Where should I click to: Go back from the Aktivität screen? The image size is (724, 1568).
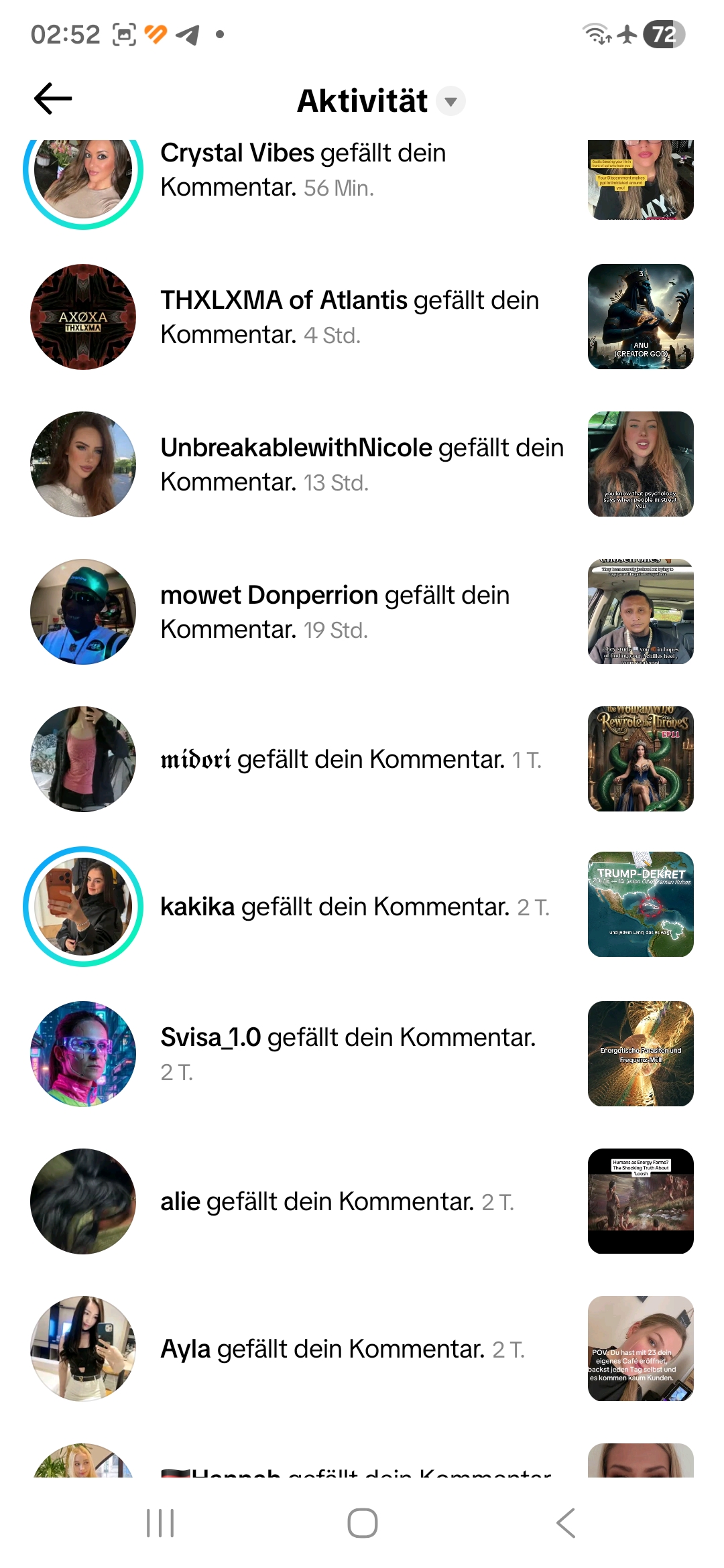click(53, 99)
